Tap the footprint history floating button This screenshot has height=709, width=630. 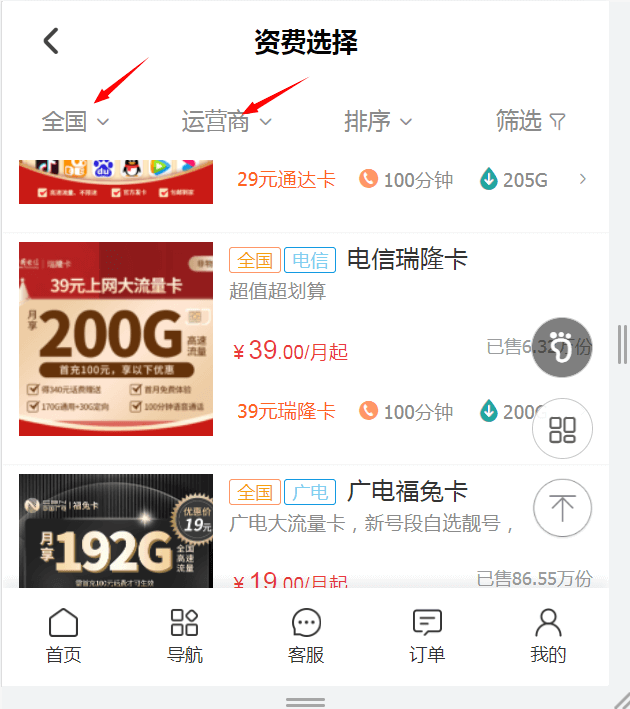click(x=562, y=348)
